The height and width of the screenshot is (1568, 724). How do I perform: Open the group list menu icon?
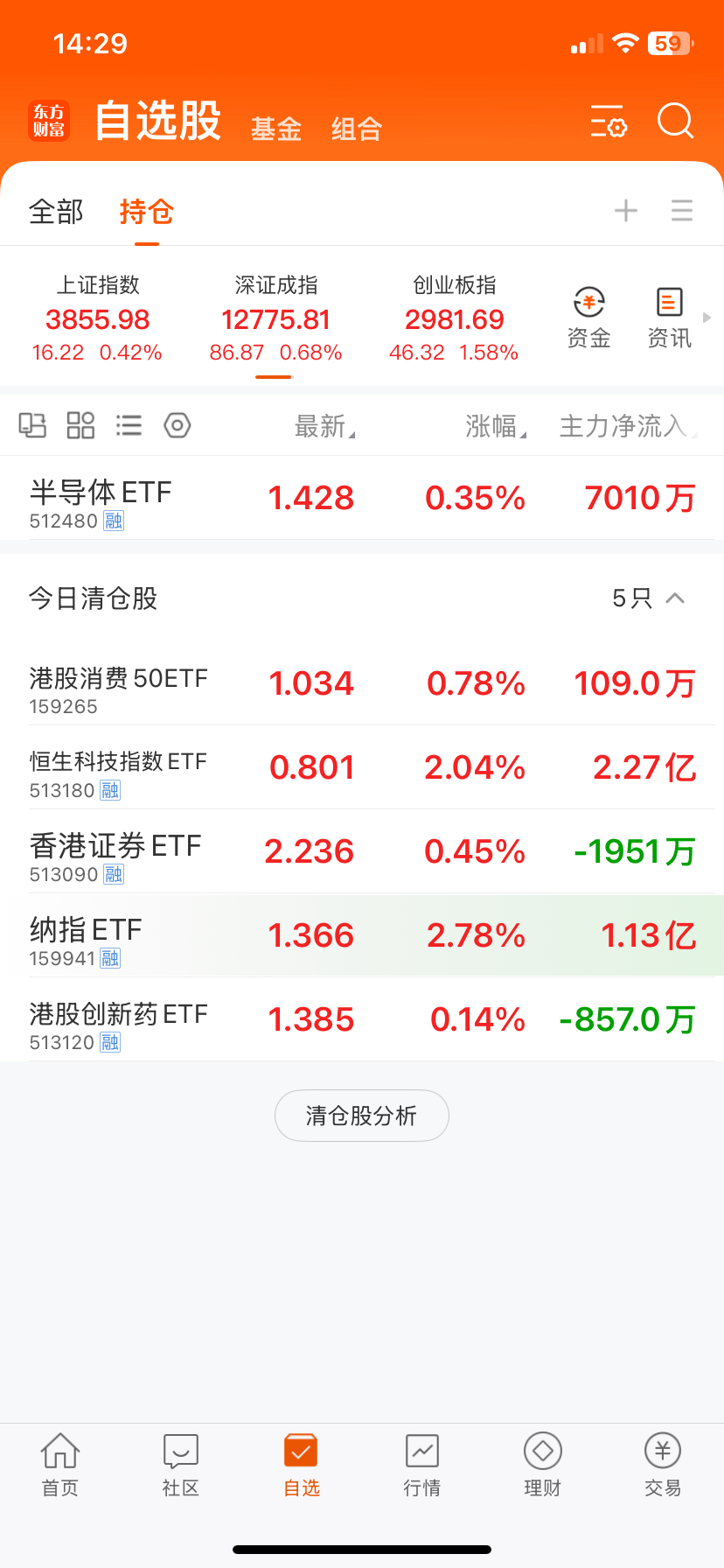click(x=682, y=211)
